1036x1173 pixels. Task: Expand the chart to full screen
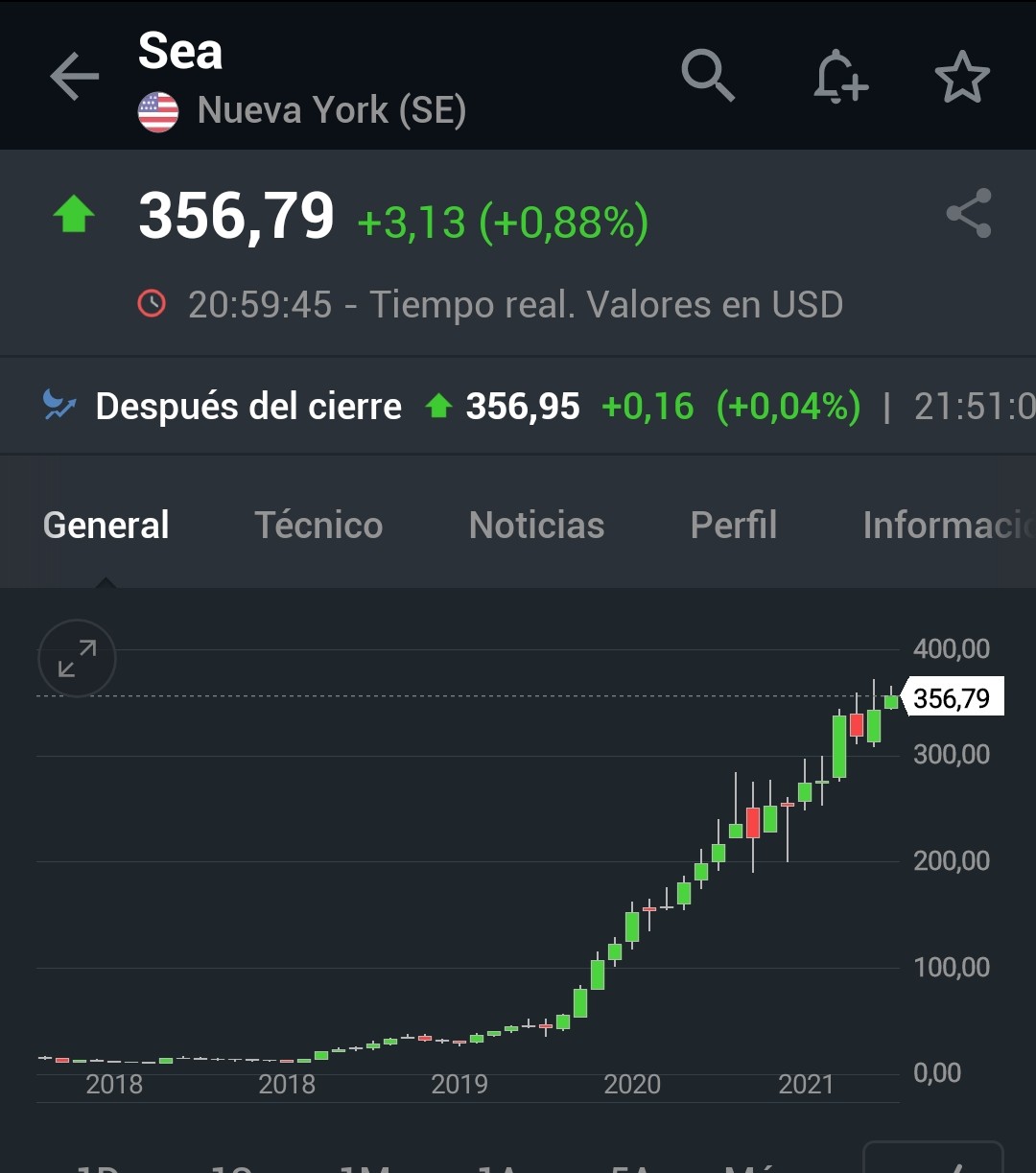pos(77,658)
